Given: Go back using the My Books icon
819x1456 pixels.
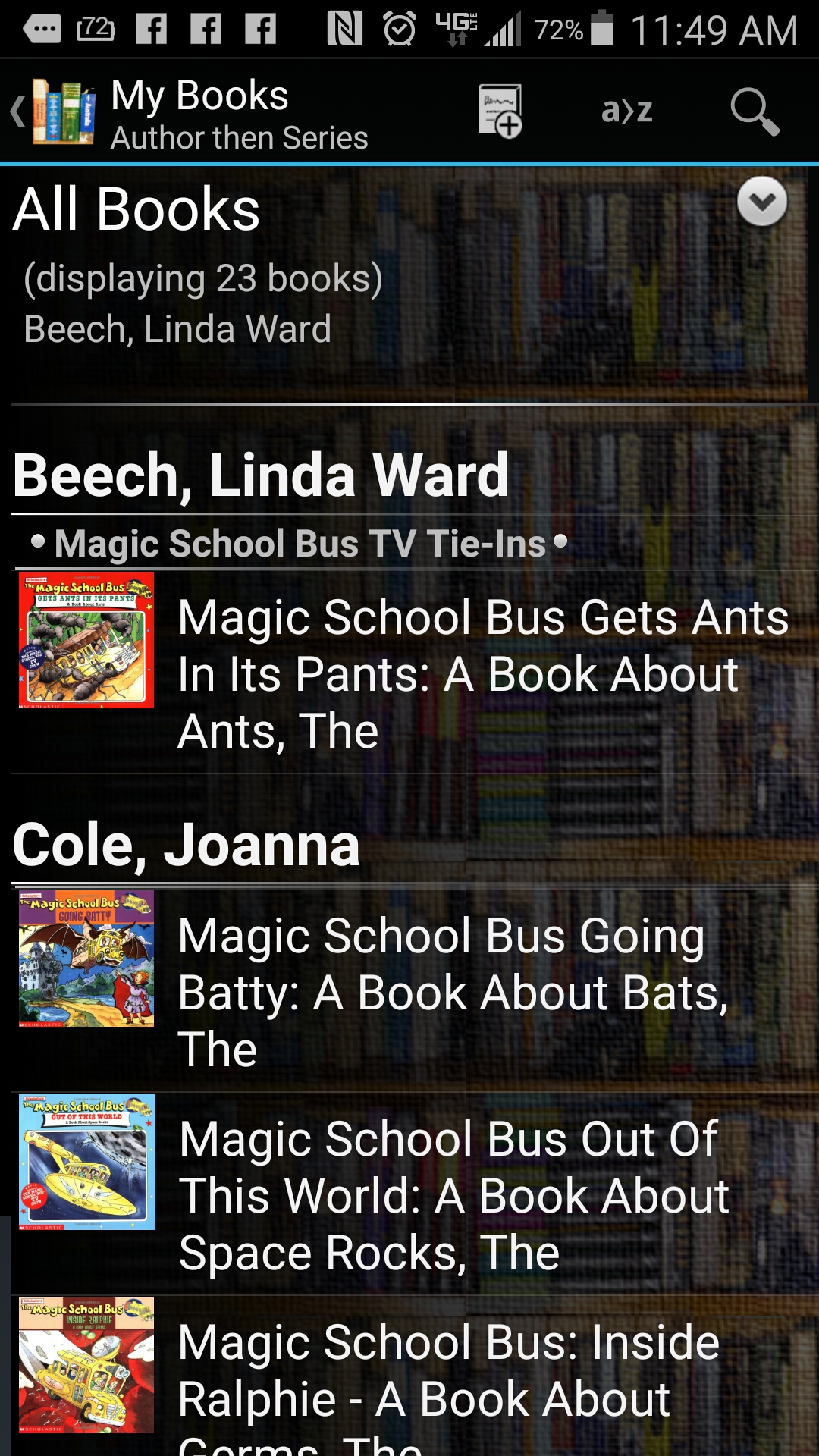Looking at the screenshot, I should click(x=53, y=112).
